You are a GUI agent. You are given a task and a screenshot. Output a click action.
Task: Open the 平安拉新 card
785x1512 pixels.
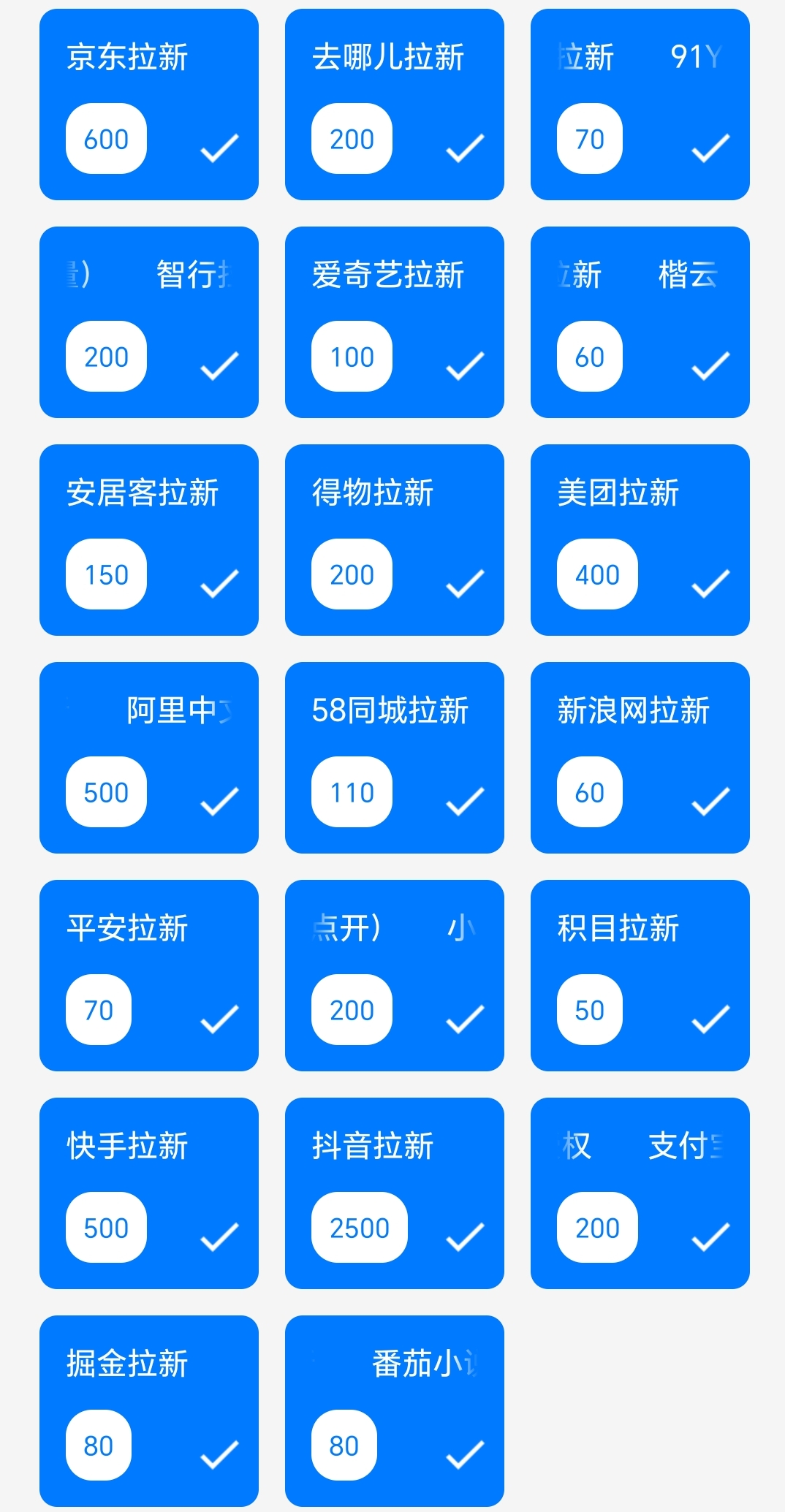[x=149, y=976]
